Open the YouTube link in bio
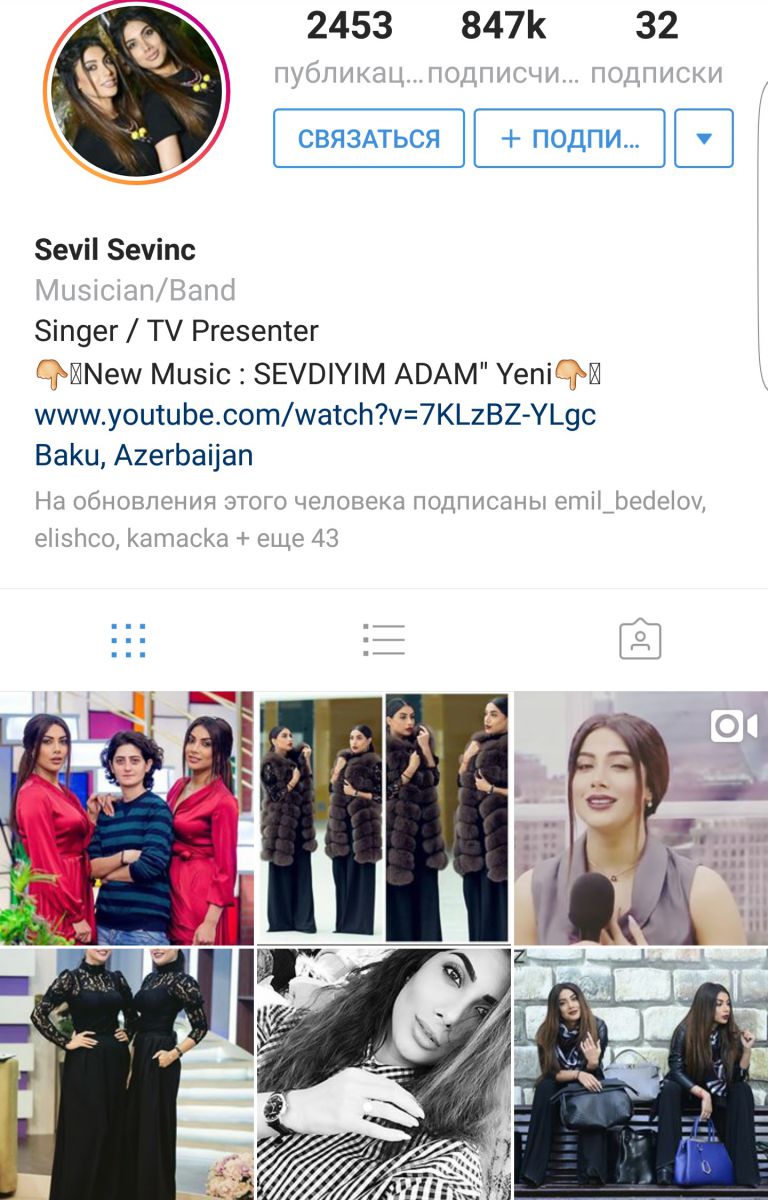The height and width of the screenshot is (1200, 768). coord(315,414)
